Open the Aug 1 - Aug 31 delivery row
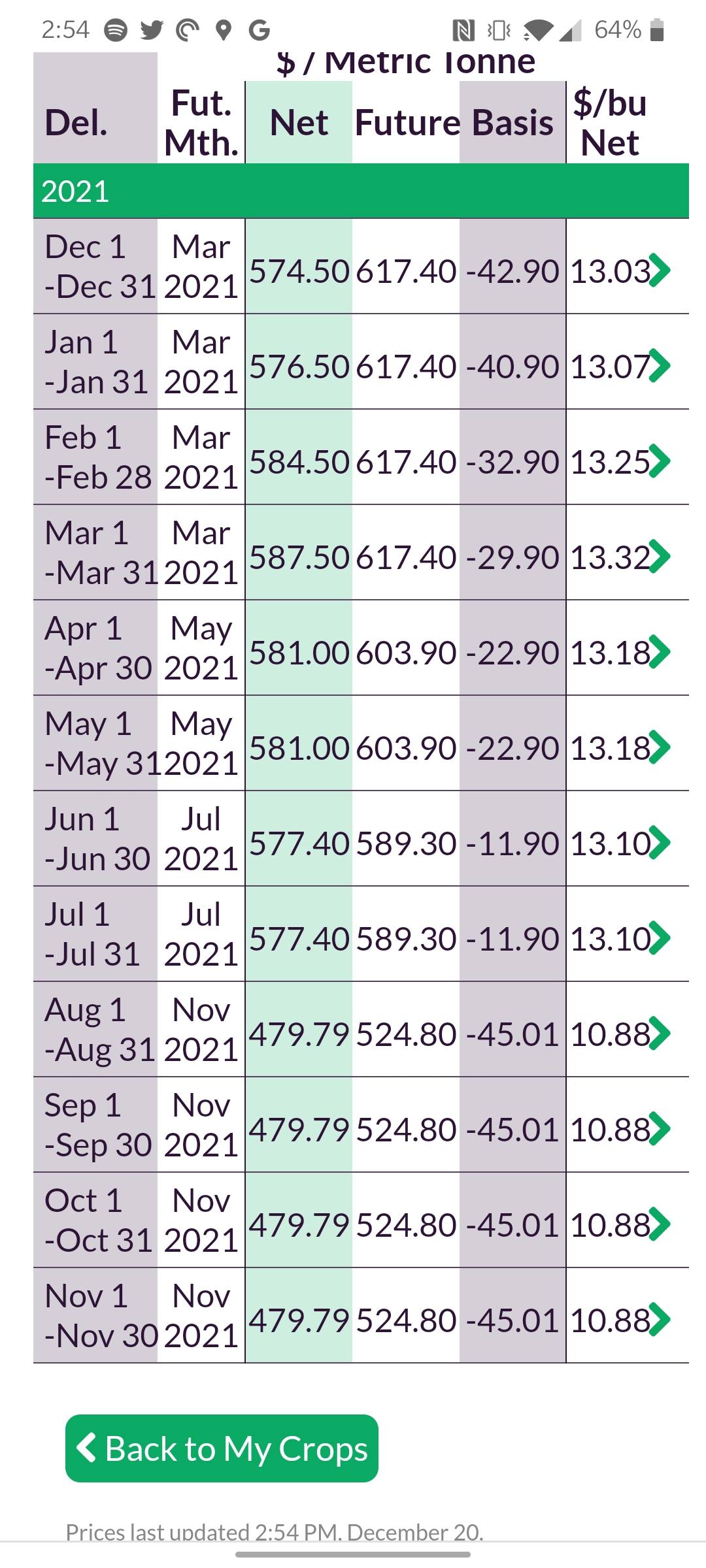 361,1030
